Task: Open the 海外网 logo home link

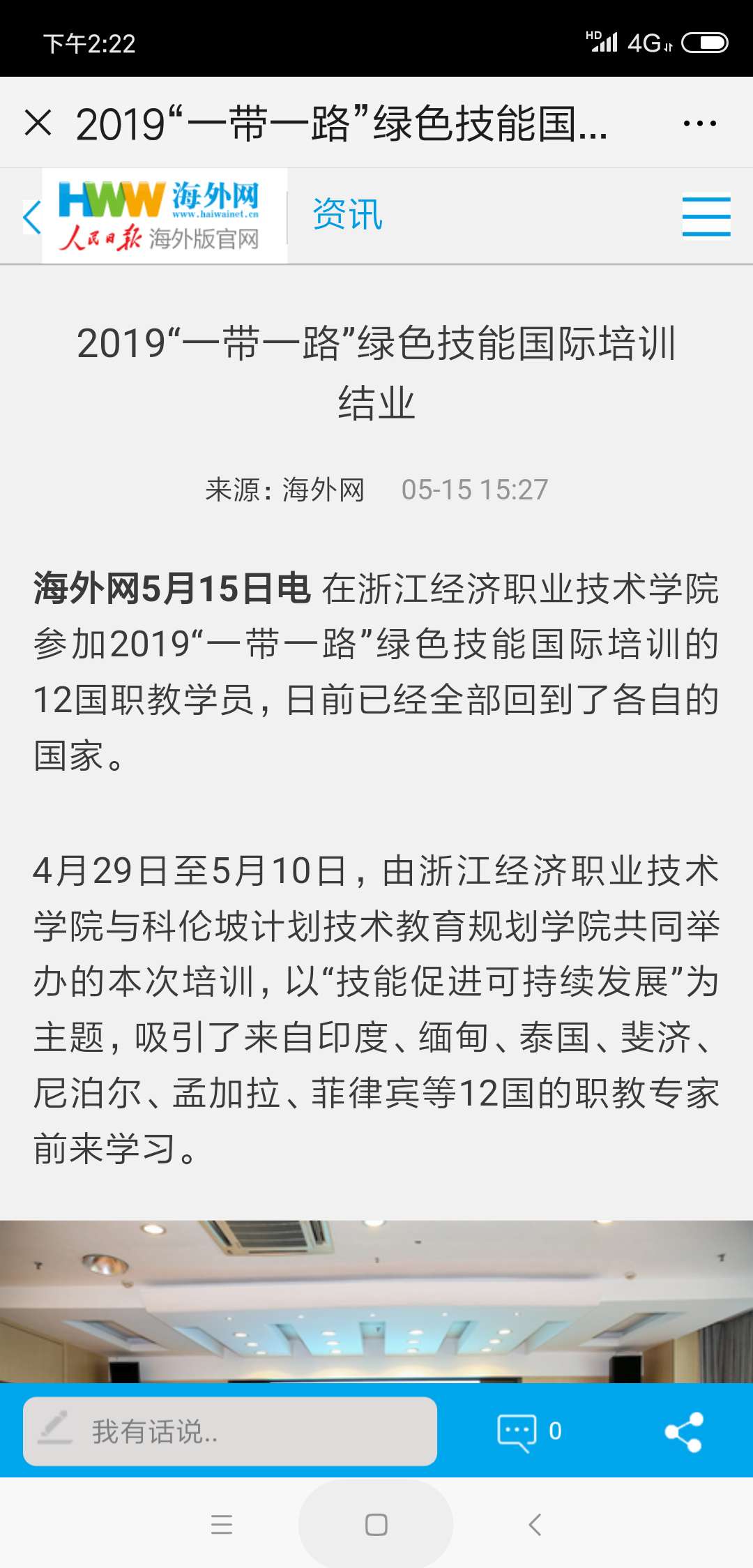Action: (165, 216)
